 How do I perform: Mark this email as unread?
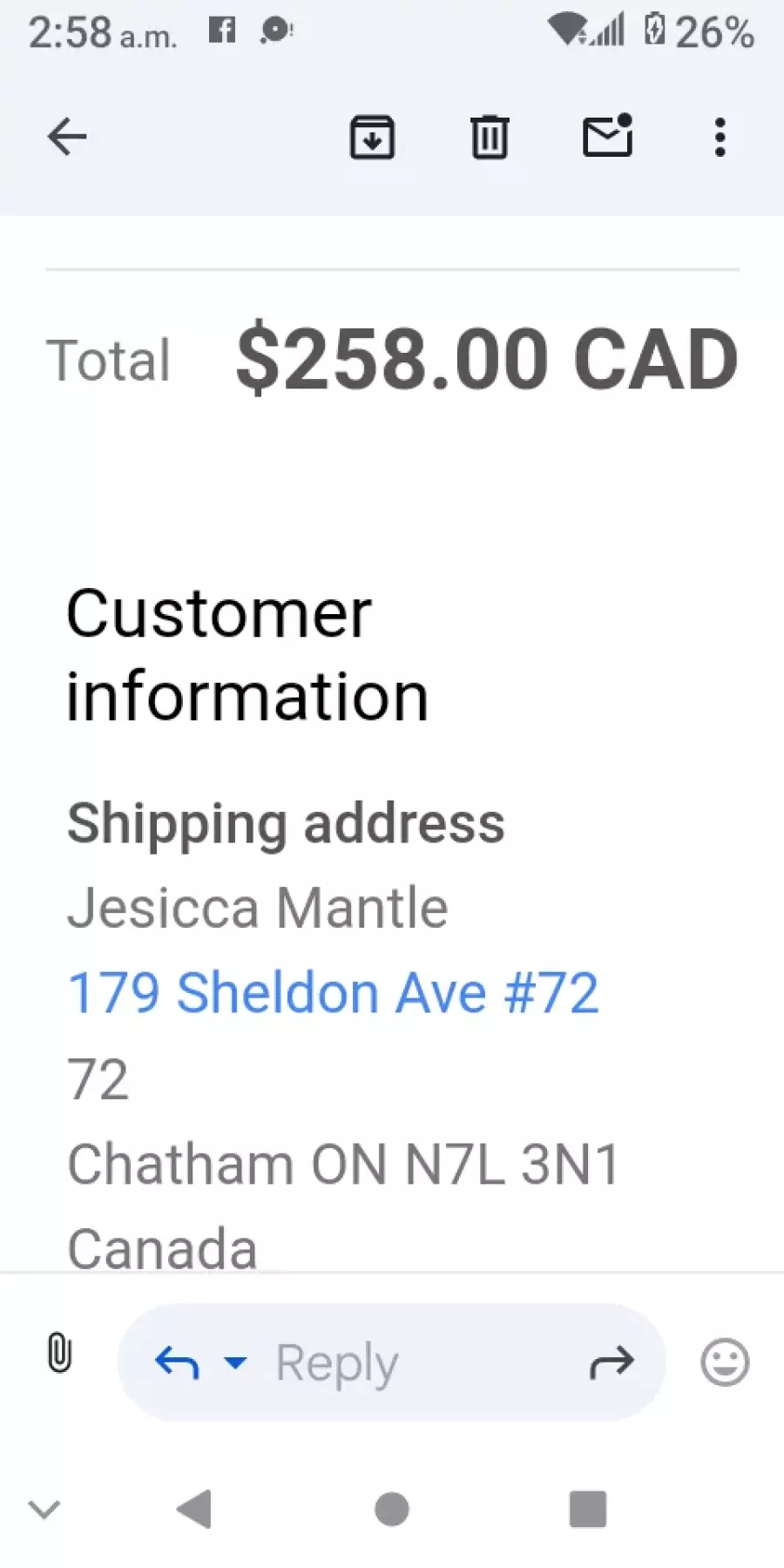pyautogui.click(x=607, y=136)
